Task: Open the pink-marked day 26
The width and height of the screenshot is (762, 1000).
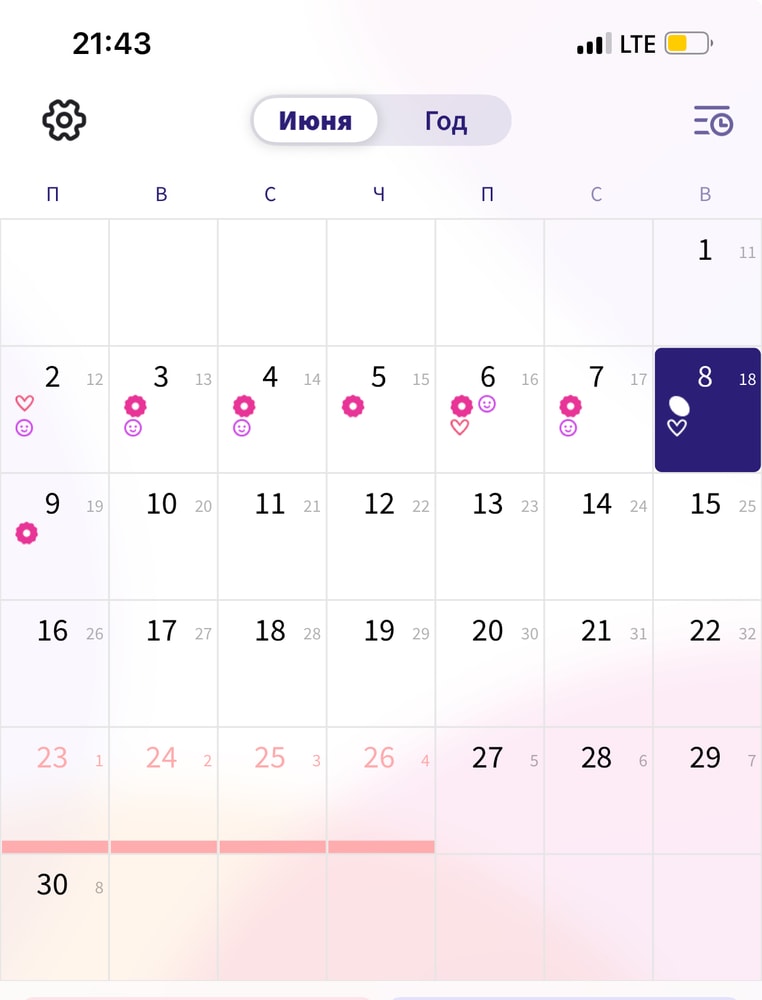Action: click(x=380, y=790)
